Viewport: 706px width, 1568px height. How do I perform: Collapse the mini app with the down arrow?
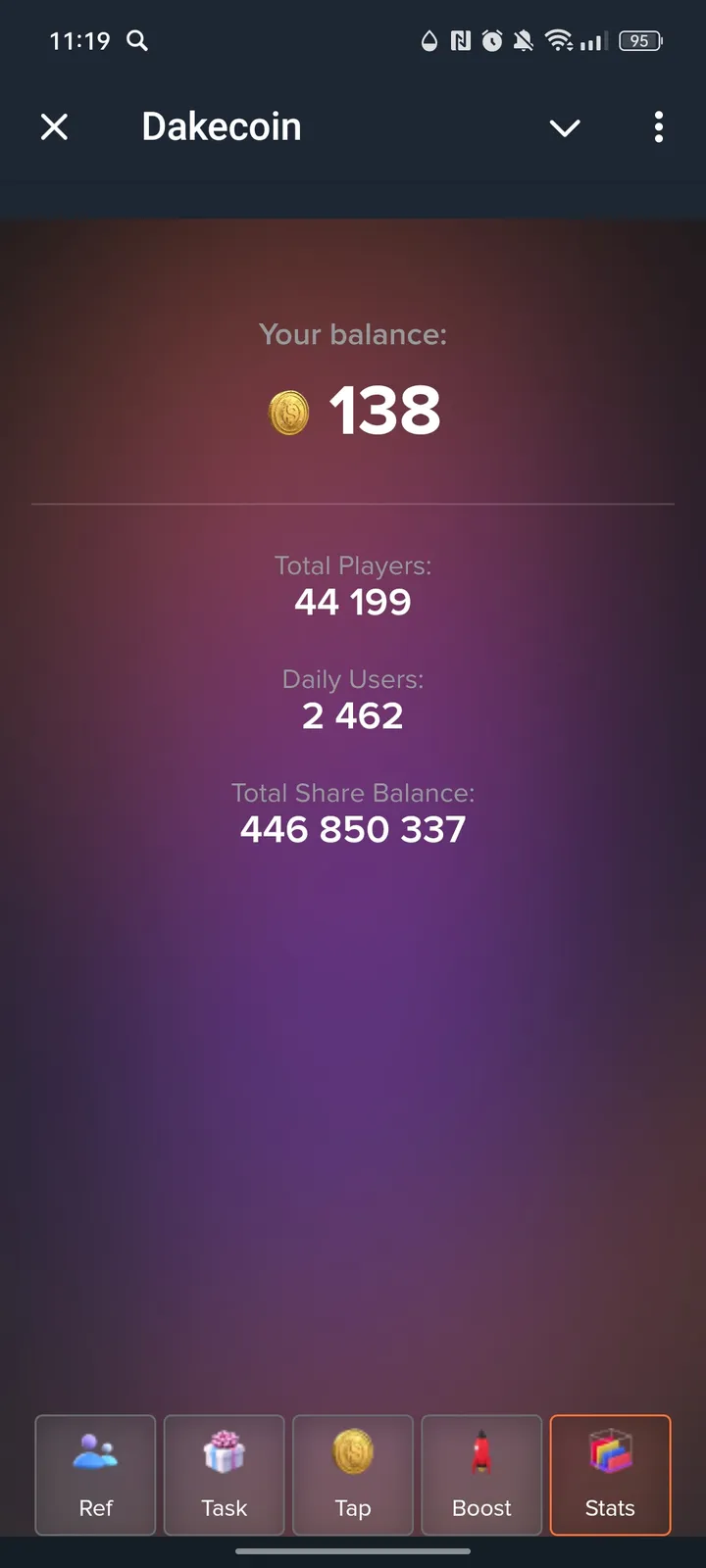[565, 127]
